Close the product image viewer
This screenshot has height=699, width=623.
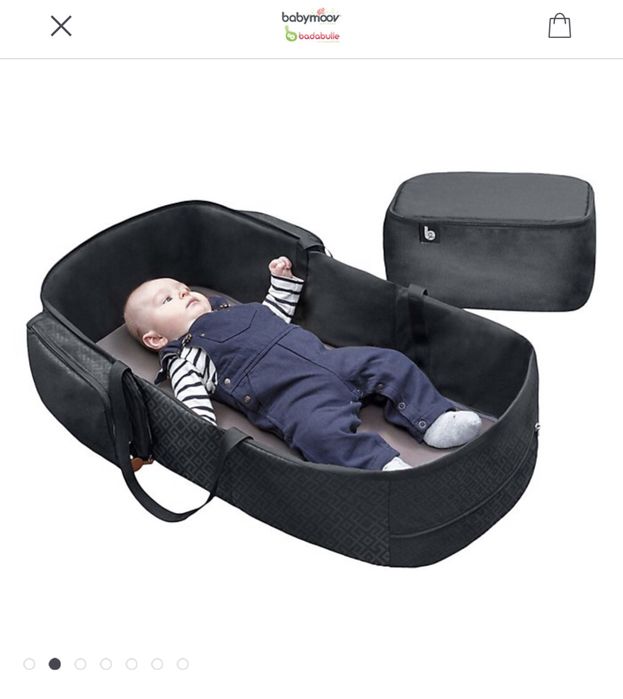pyautogui.click(x=61, y=26)
